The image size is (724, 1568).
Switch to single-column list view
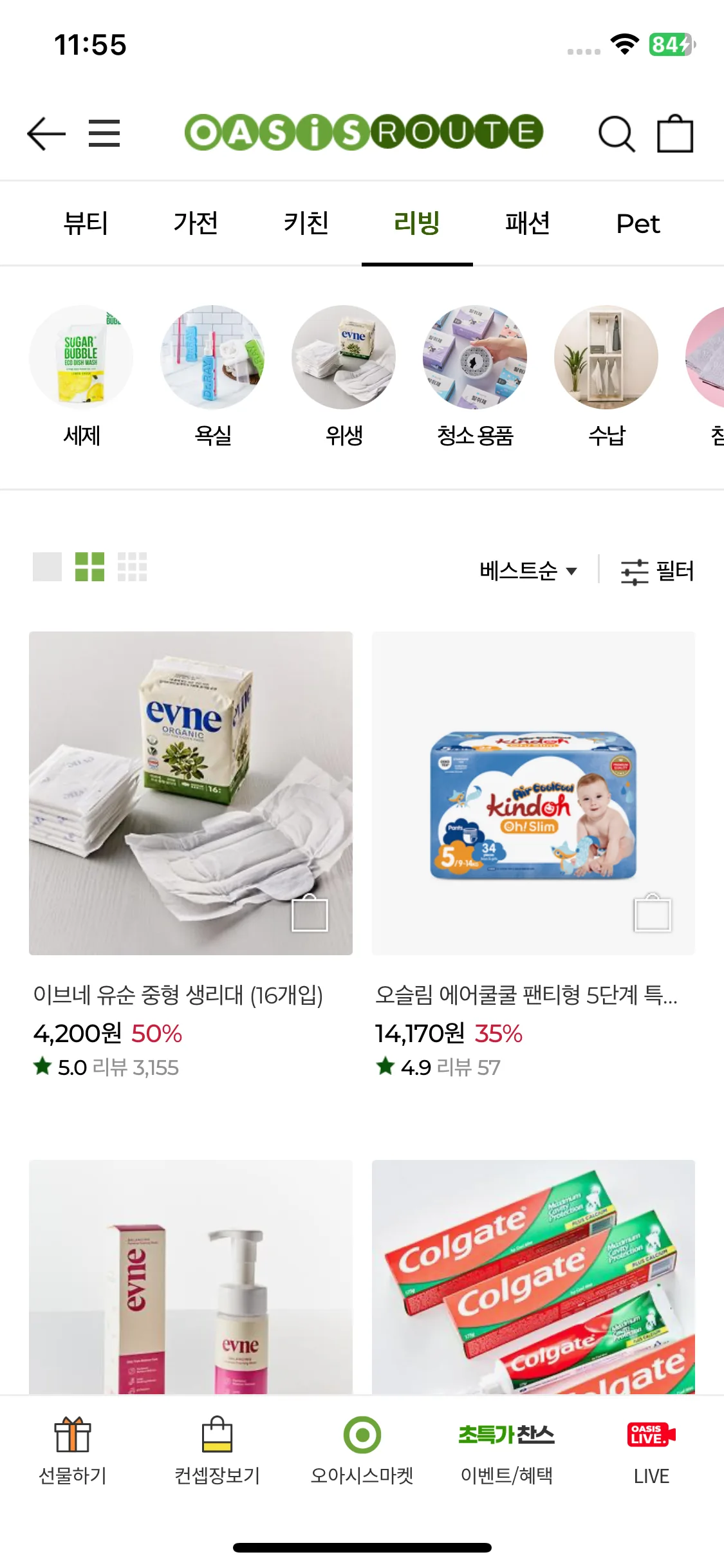tap(47, 567)
